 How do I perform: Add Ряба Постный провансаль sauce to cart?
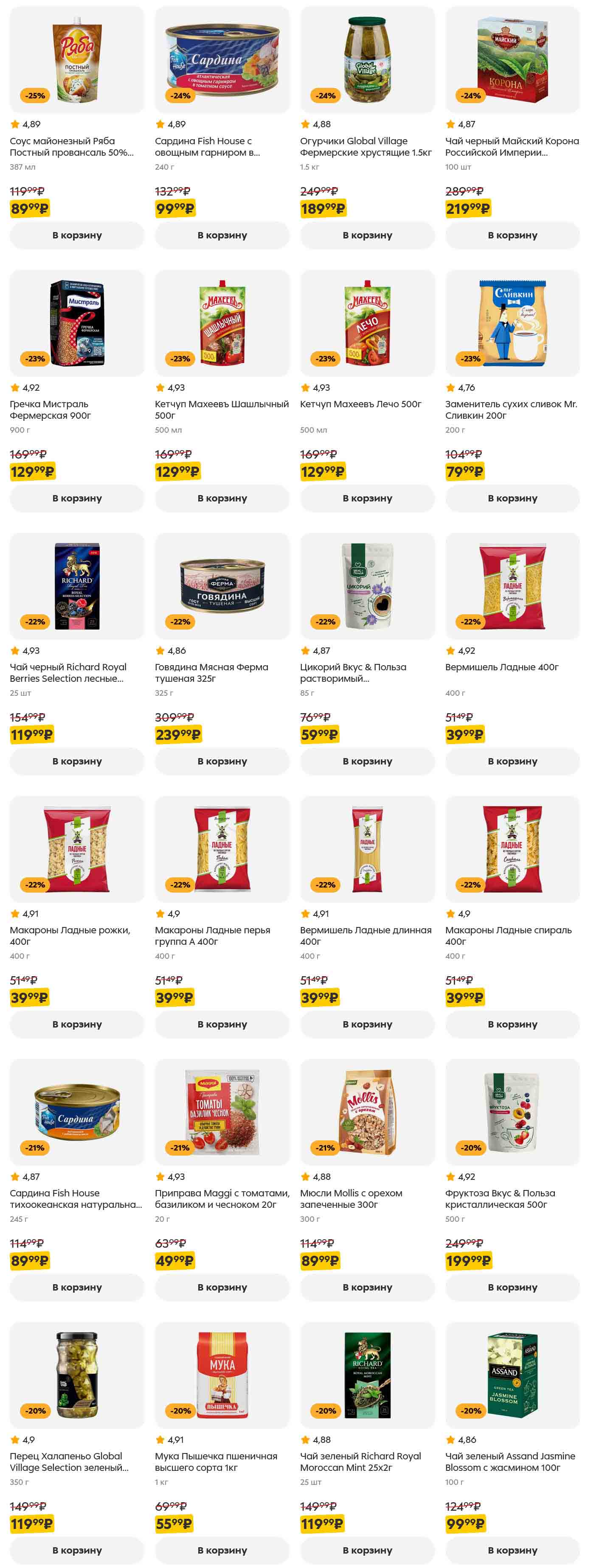click(77, 235)
